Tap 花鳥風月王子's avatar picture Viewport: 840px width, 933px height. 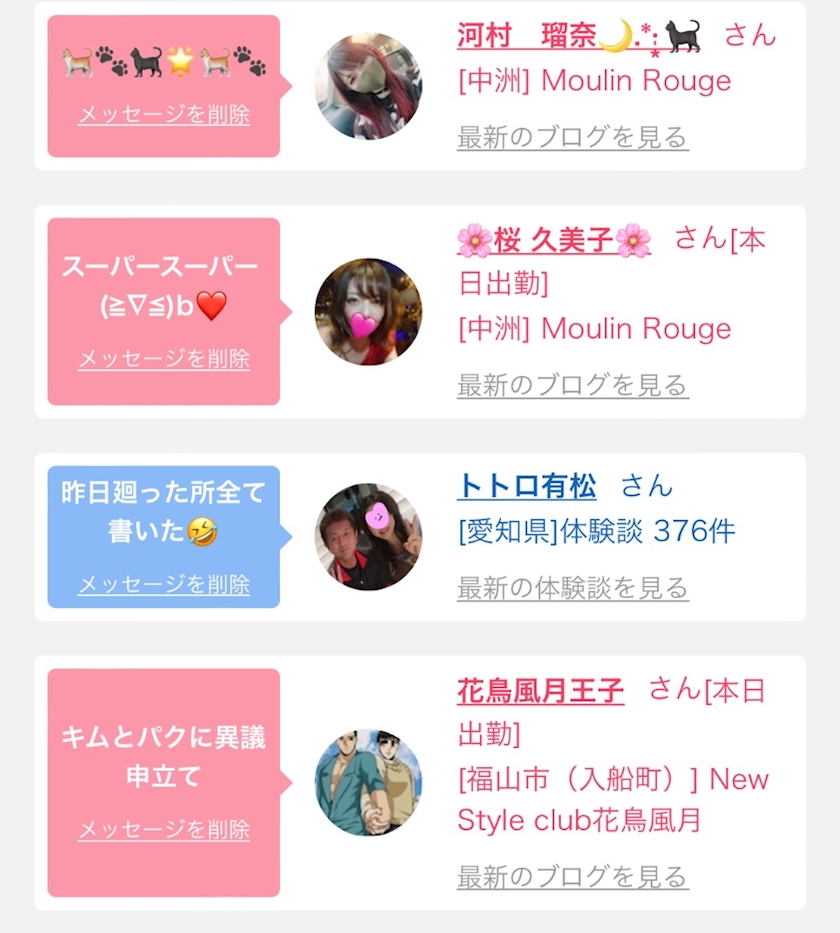[368, 782]
